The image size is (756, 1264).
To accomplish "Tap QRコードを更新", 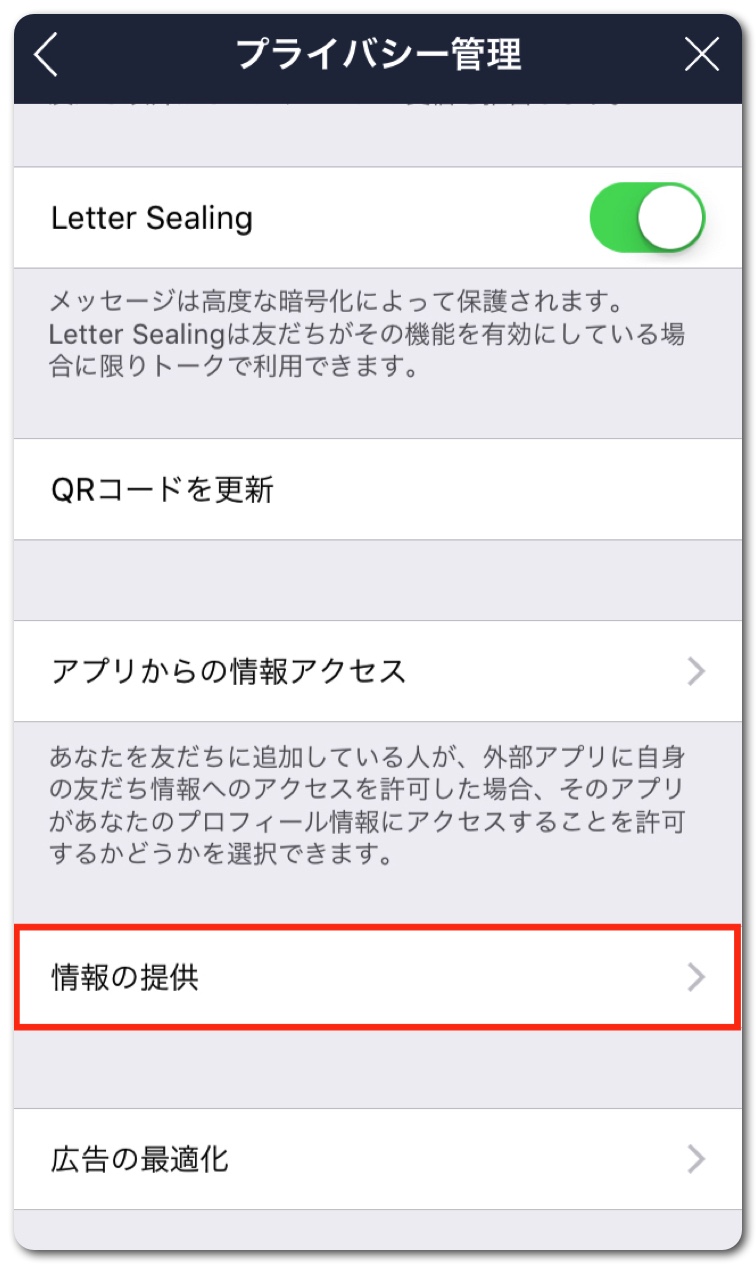I will (377, 490).
